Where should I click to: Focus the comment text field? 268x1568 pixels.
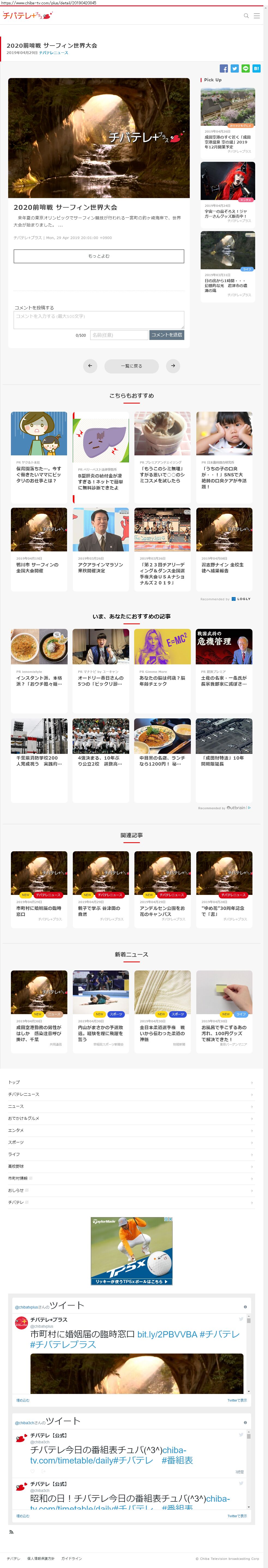[x=98, y=319]
